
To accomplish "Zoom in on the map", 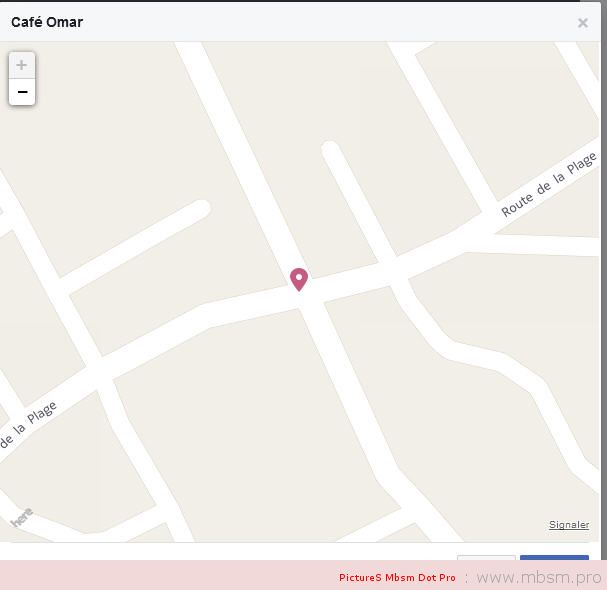I will [x=22, y=65].
